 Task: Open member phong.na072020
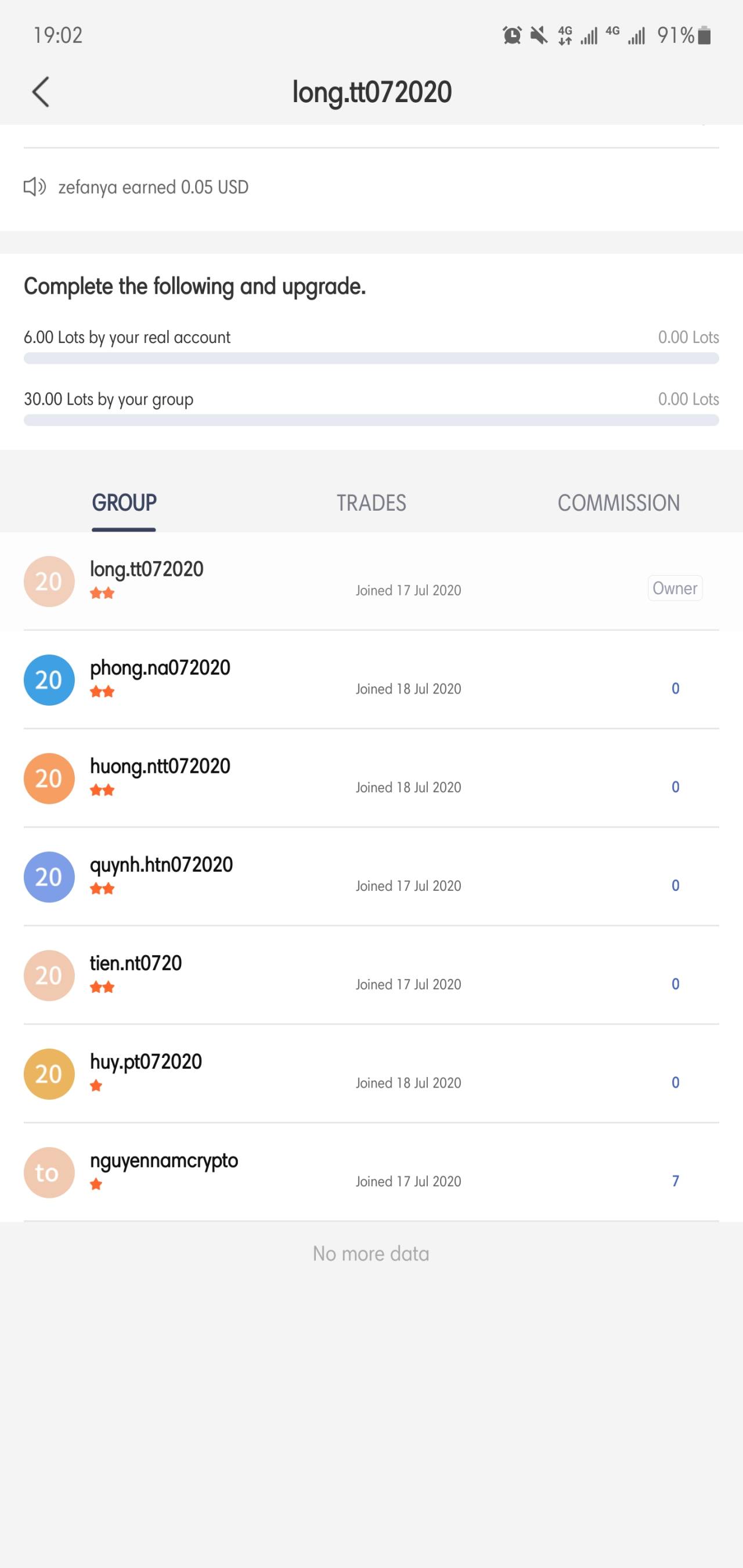coord(371,680)
